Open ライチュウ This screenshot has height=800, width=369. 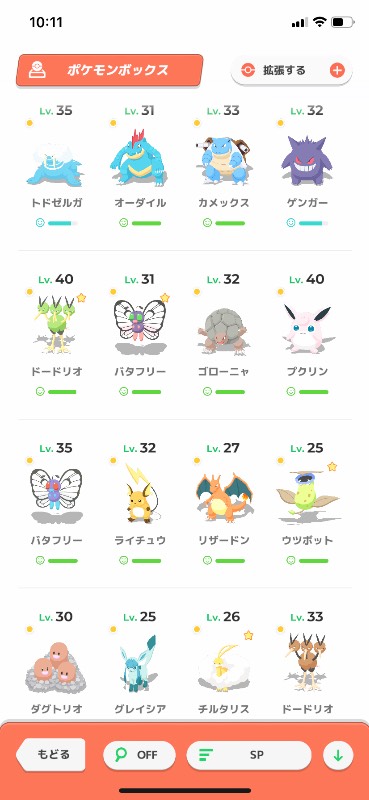coord(139,504)
